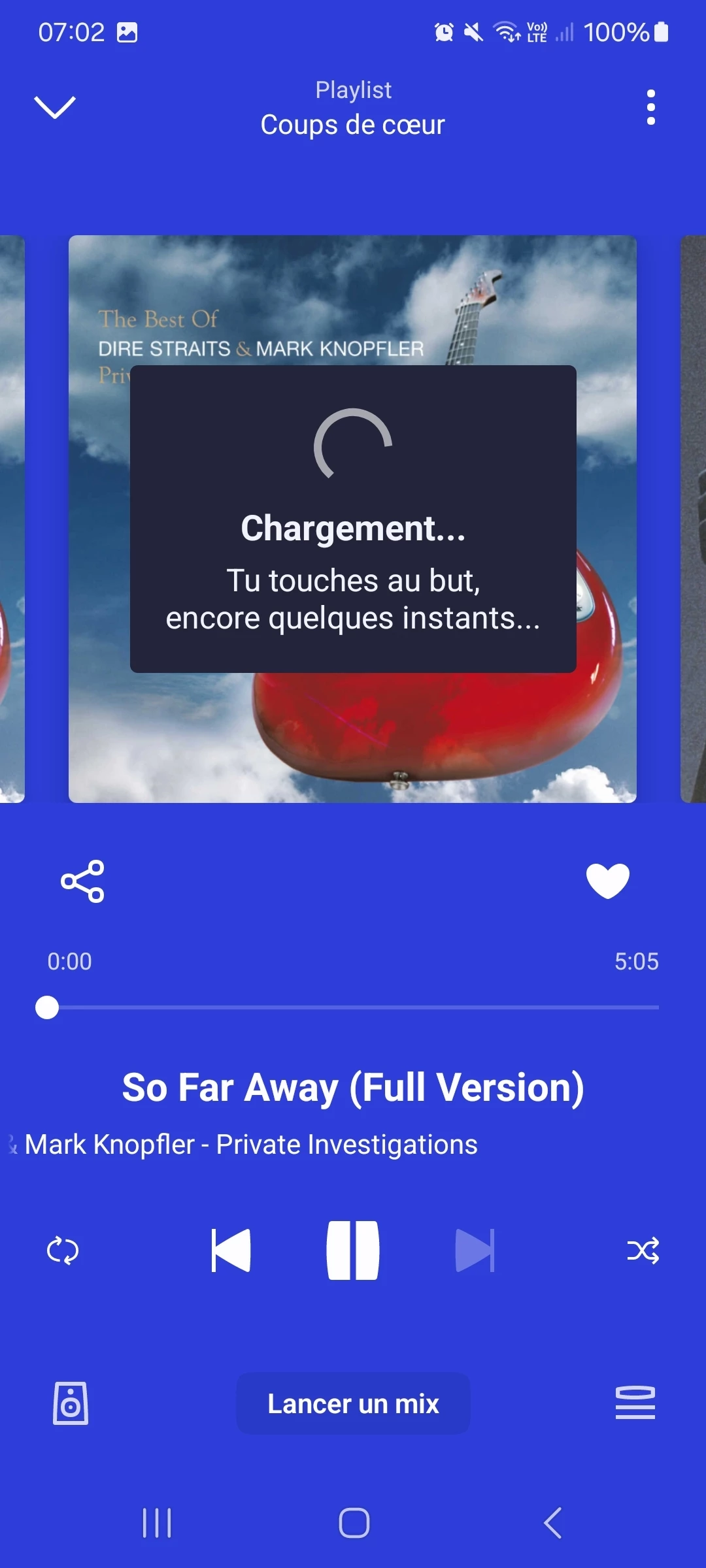Tap the system back button
The image size is (706, 1568).
[553, 1523]
